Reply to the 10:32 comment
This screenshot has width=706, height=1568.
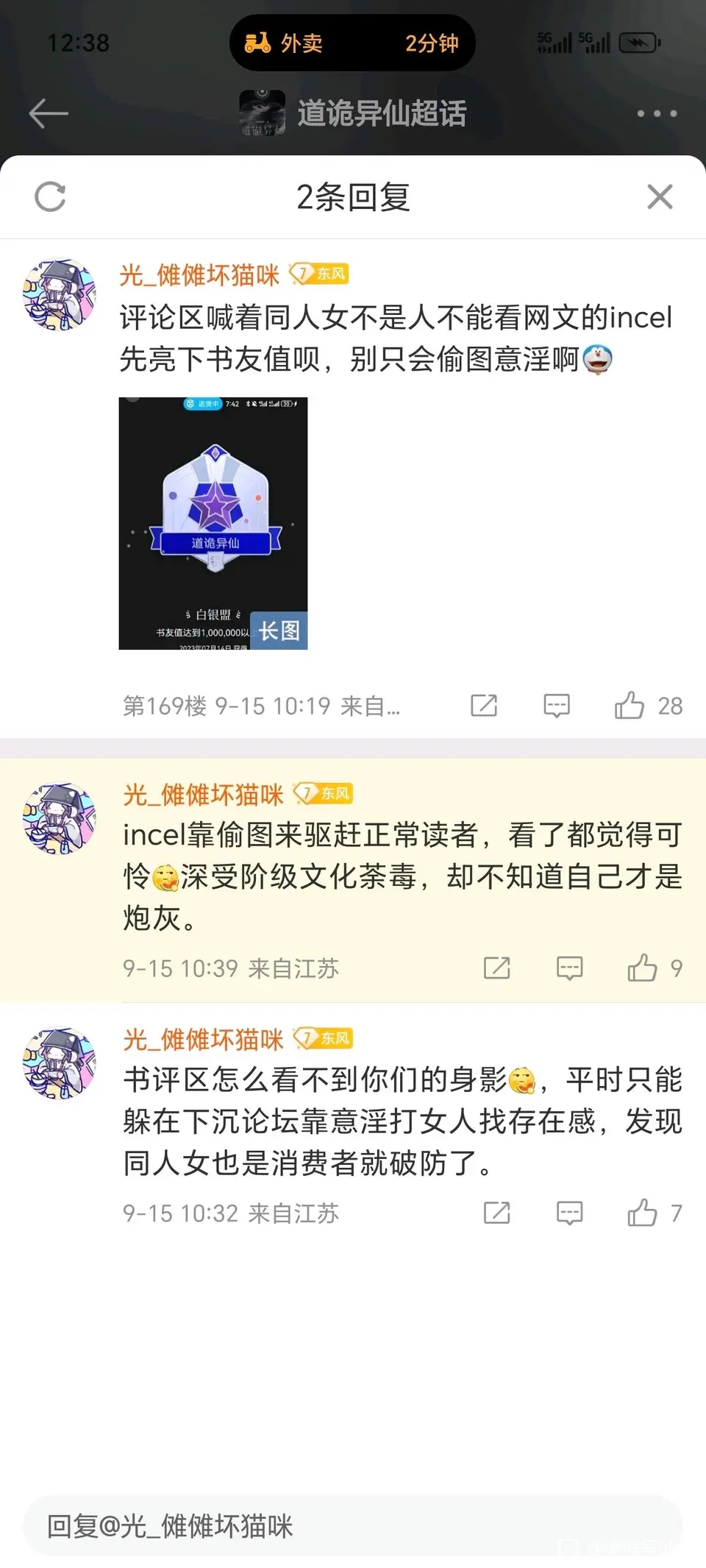[570, 1213]
